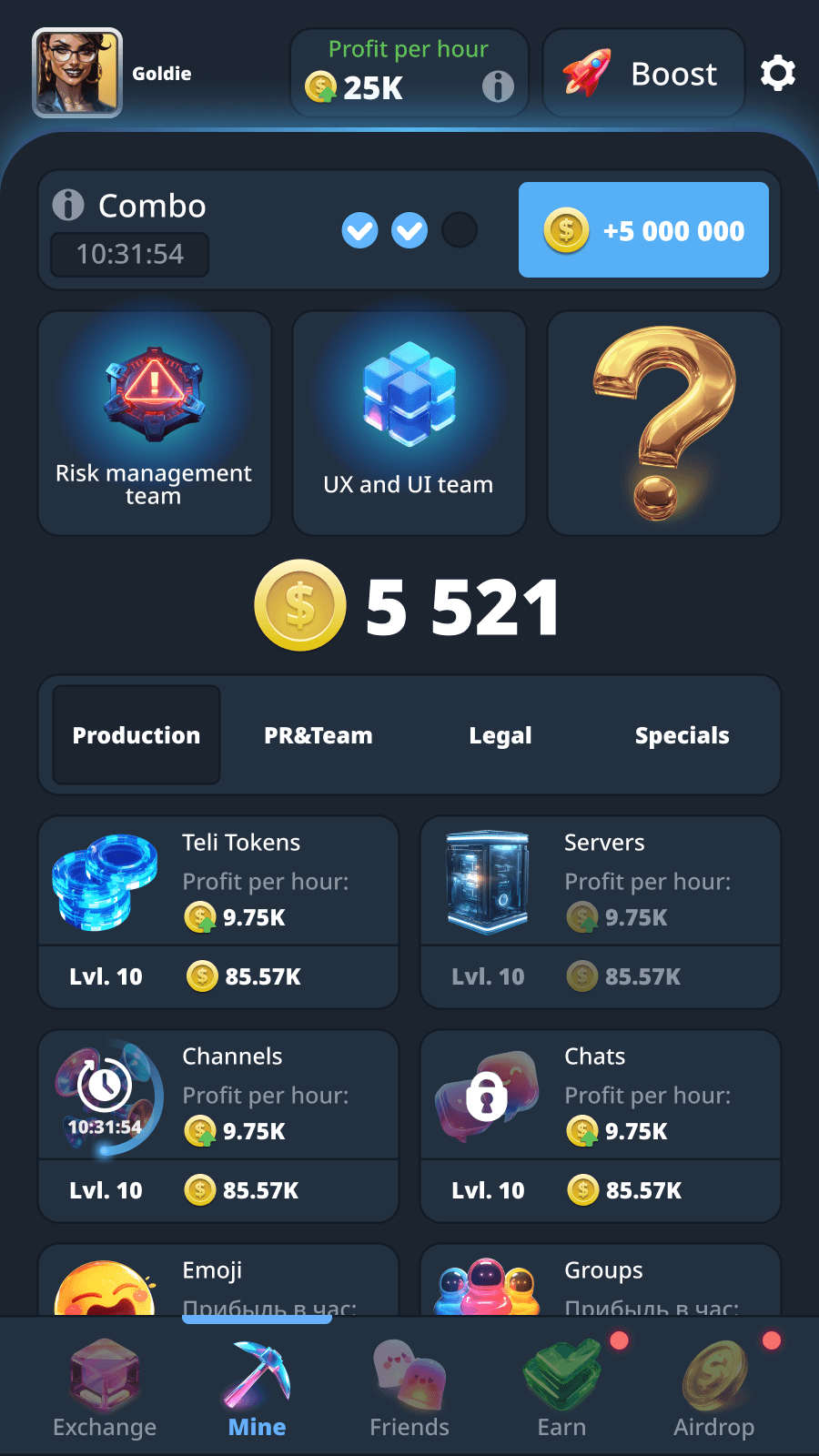This screenshot has height=1456, width=819.
Task: Open UX and UI team combo card
Action: [409, 423]
